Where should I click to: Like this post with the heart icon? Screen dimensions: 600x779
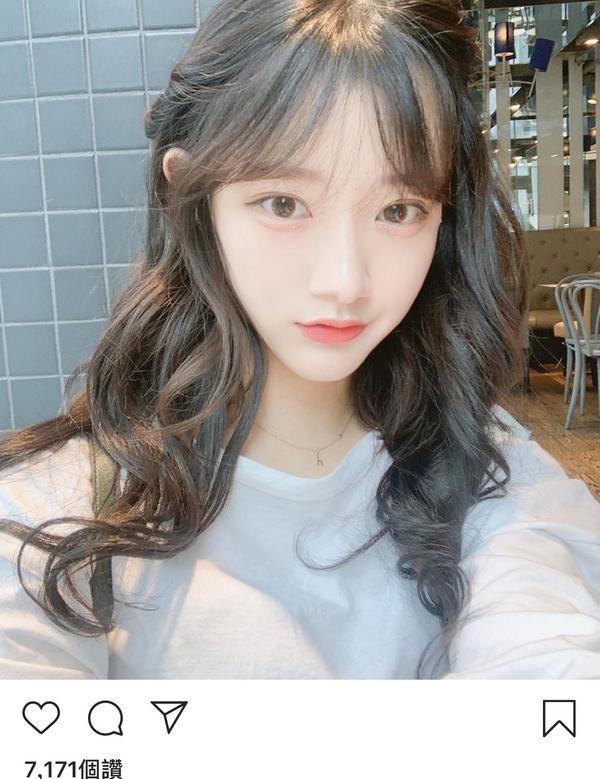coord(41,717)
